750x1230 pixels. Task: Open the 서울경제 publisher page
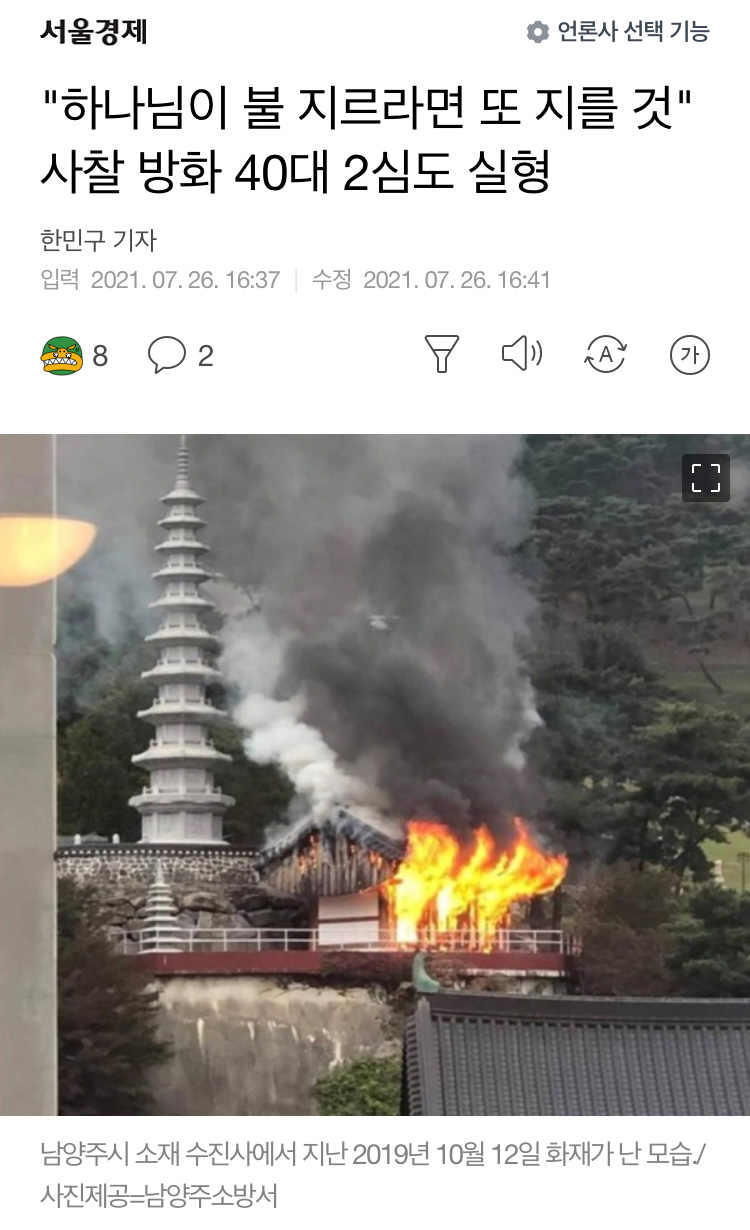[x=94, y=32]
